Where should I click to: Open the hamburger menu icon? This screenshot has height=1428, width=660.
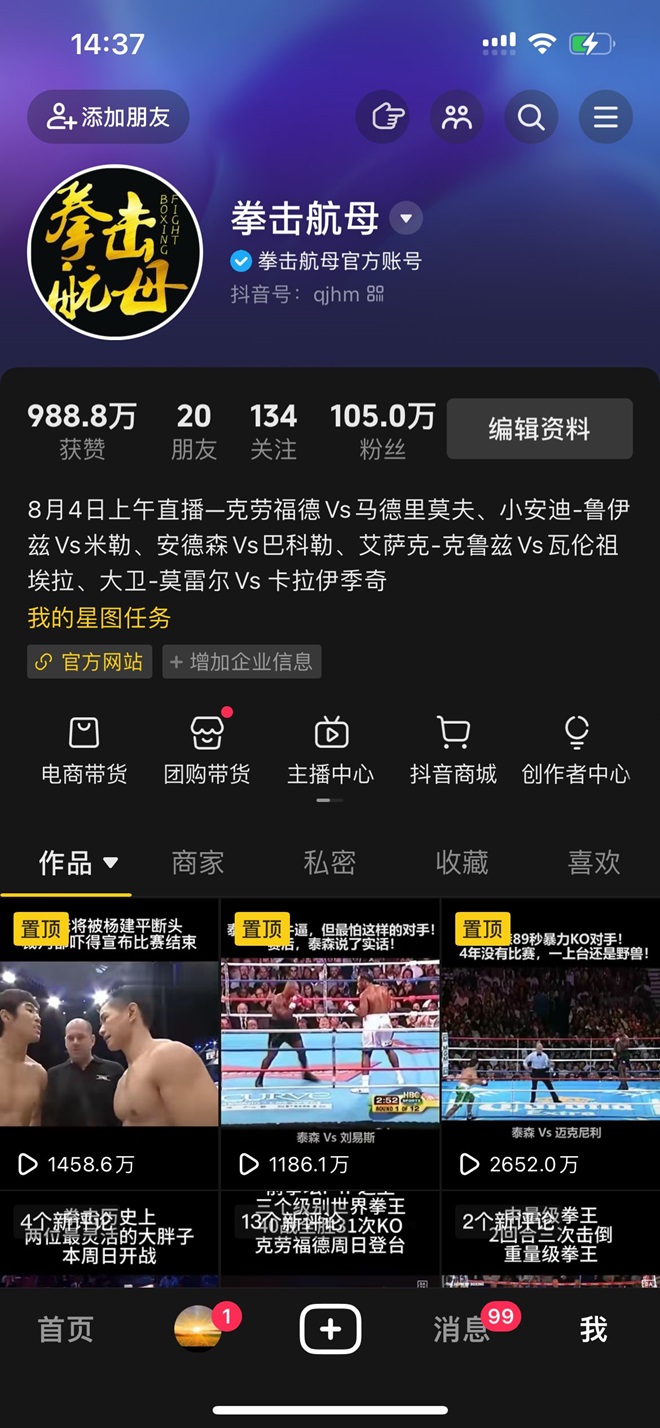coord(605,117)
